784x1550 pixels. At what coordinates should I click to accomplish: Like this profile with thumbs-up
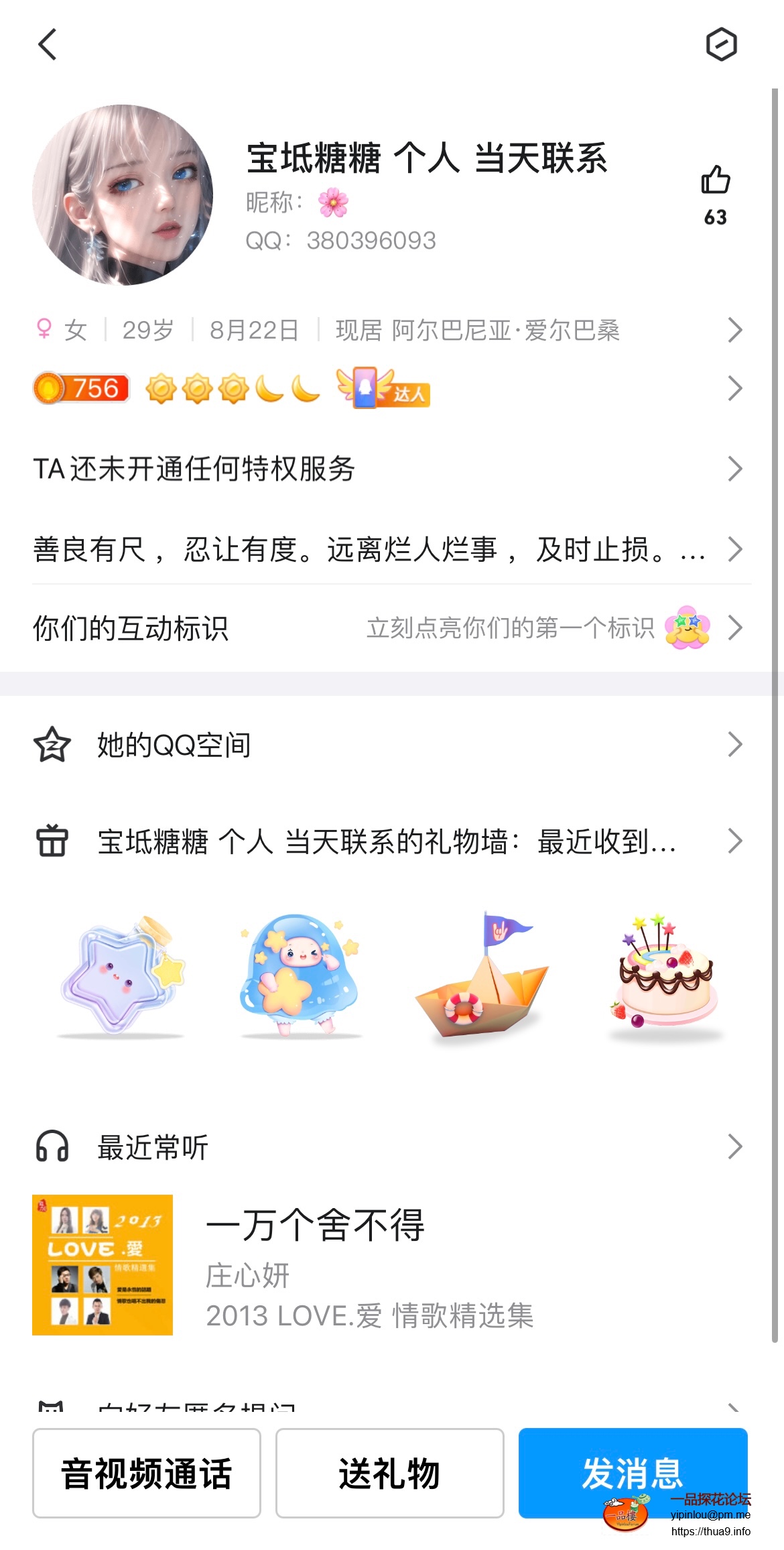tap(715, 180)
